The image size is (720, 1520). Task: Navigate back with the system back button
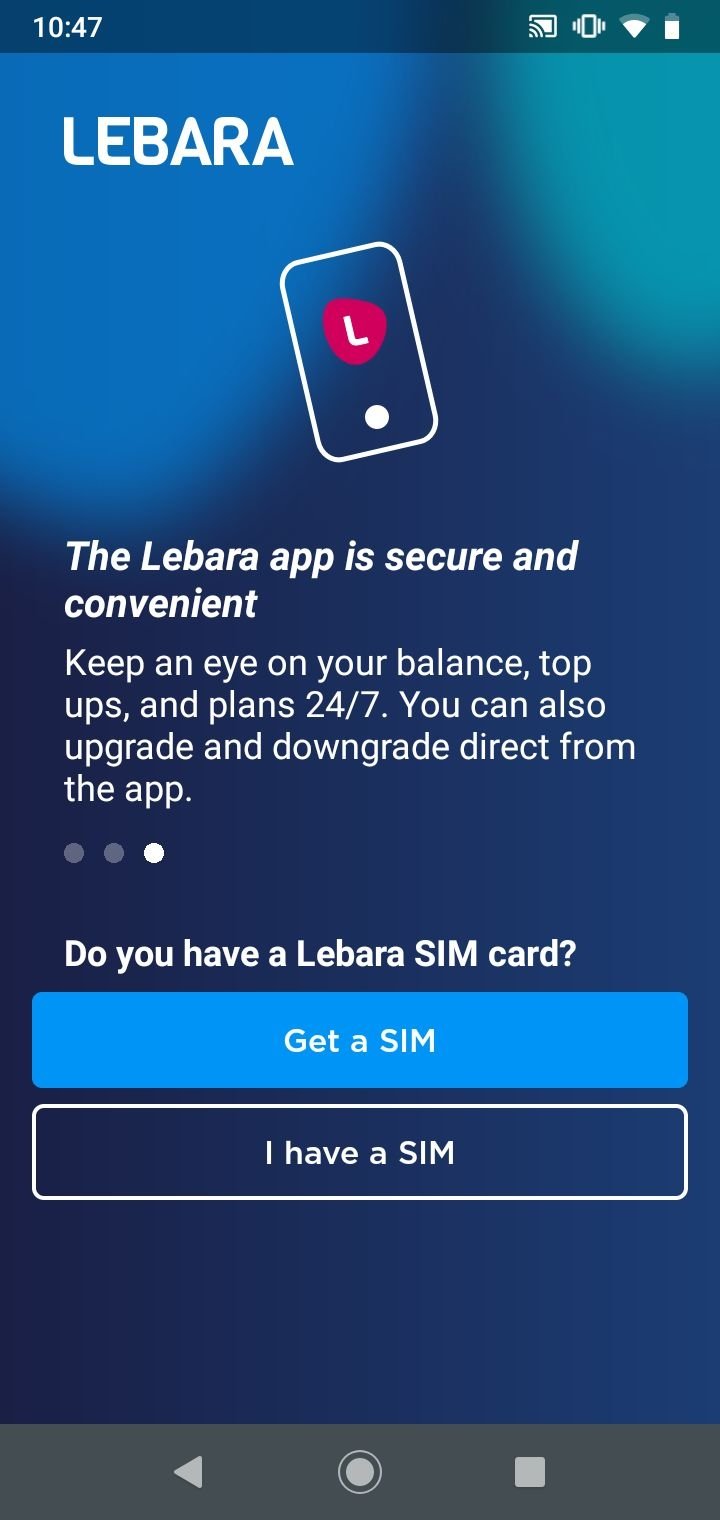point(188,1472)
